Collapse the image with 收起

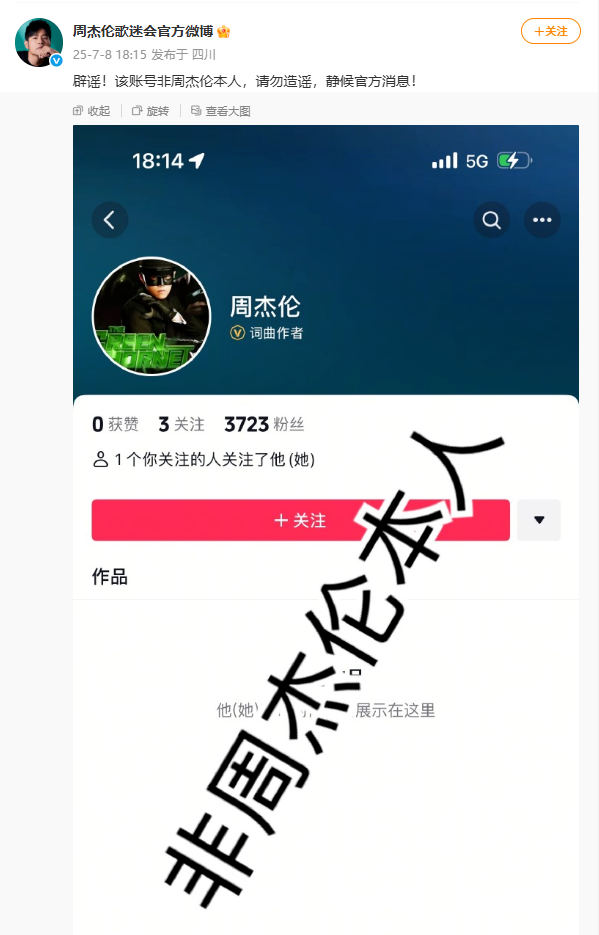(92, 111)
